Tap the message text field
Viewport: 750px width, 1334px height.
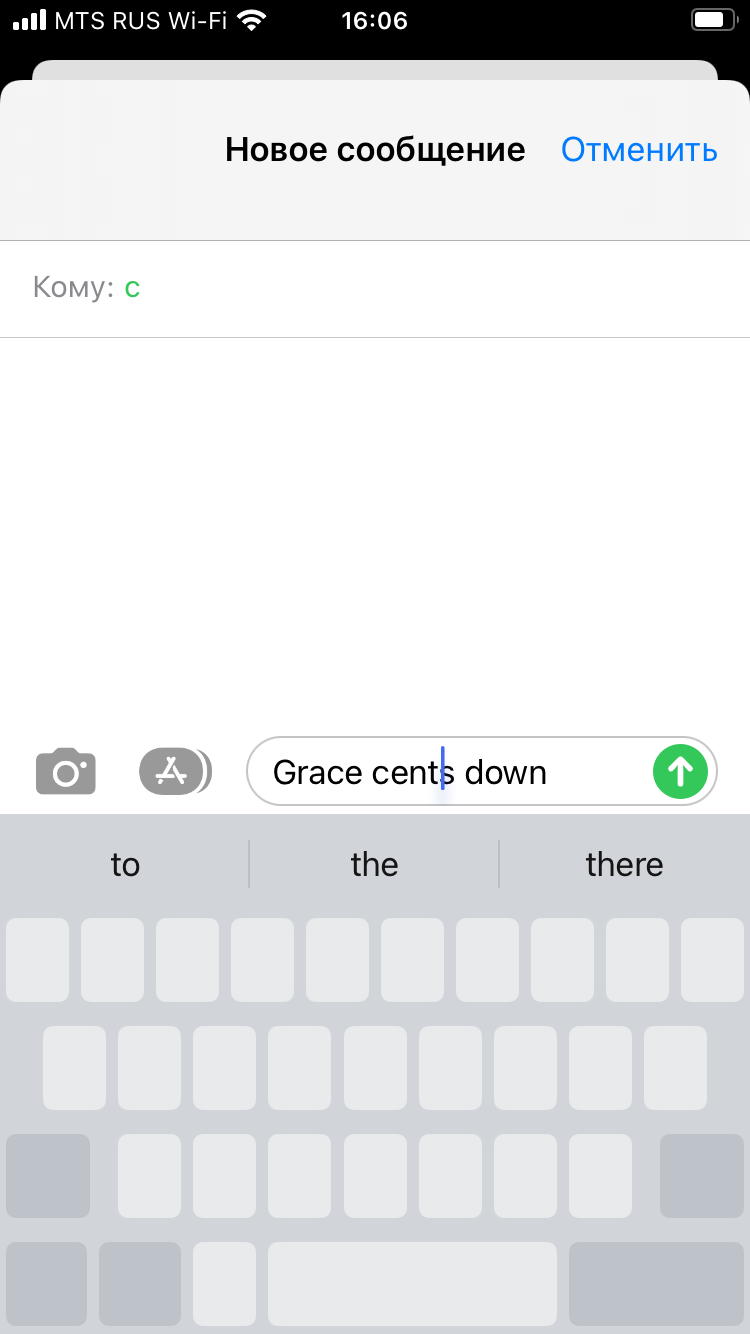pyautogui.click(x=450, y=772)
